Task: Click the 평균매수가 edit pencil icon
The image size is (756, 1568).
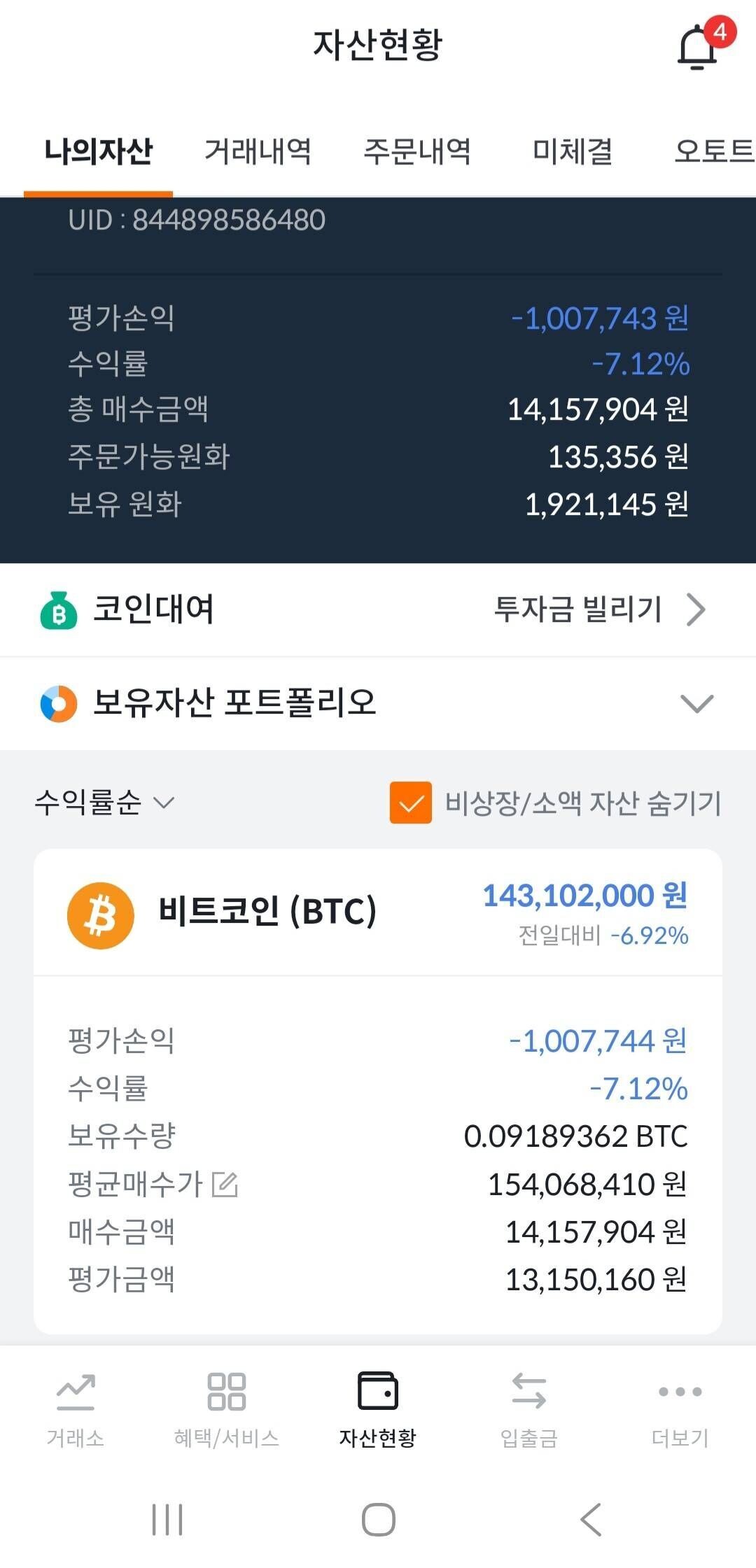Action: coord(226,1185)
